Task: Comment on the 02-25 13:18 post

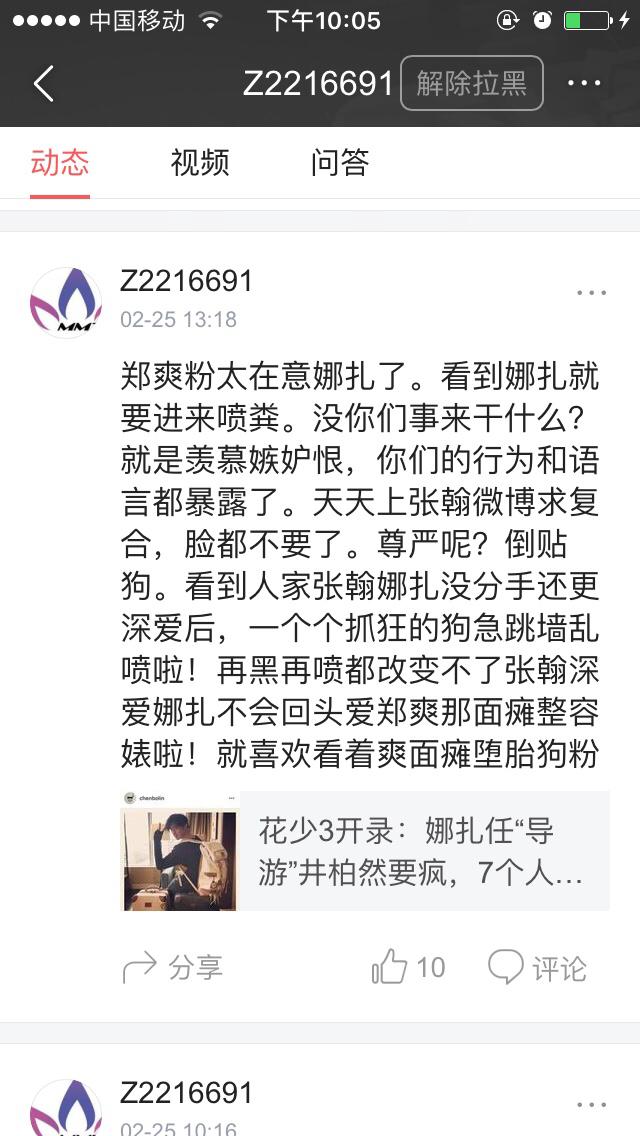Action: click(x=537, y=967)
